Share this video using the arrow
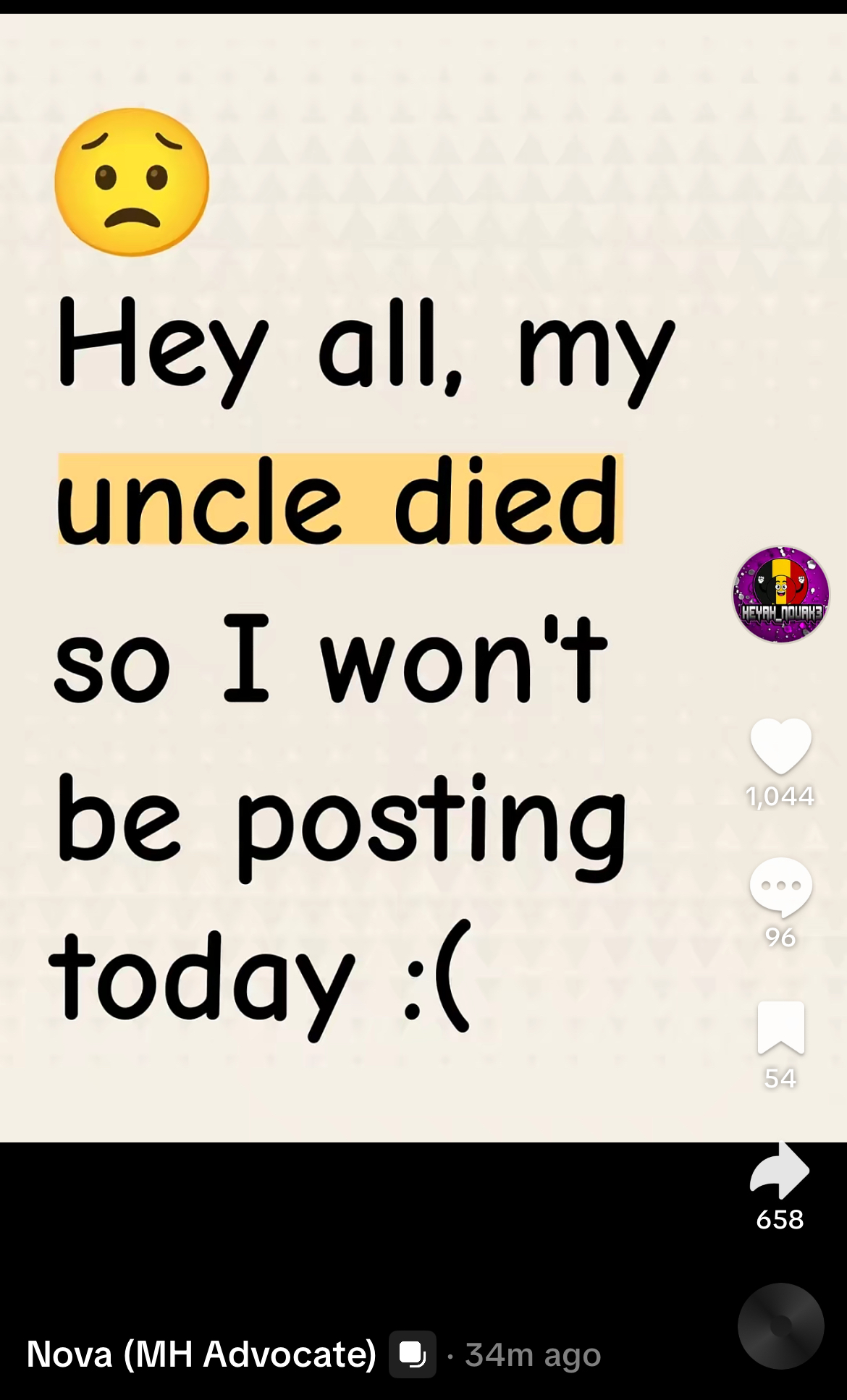This screenshot has height=1400, width=847. click(x=780, y=1171)
